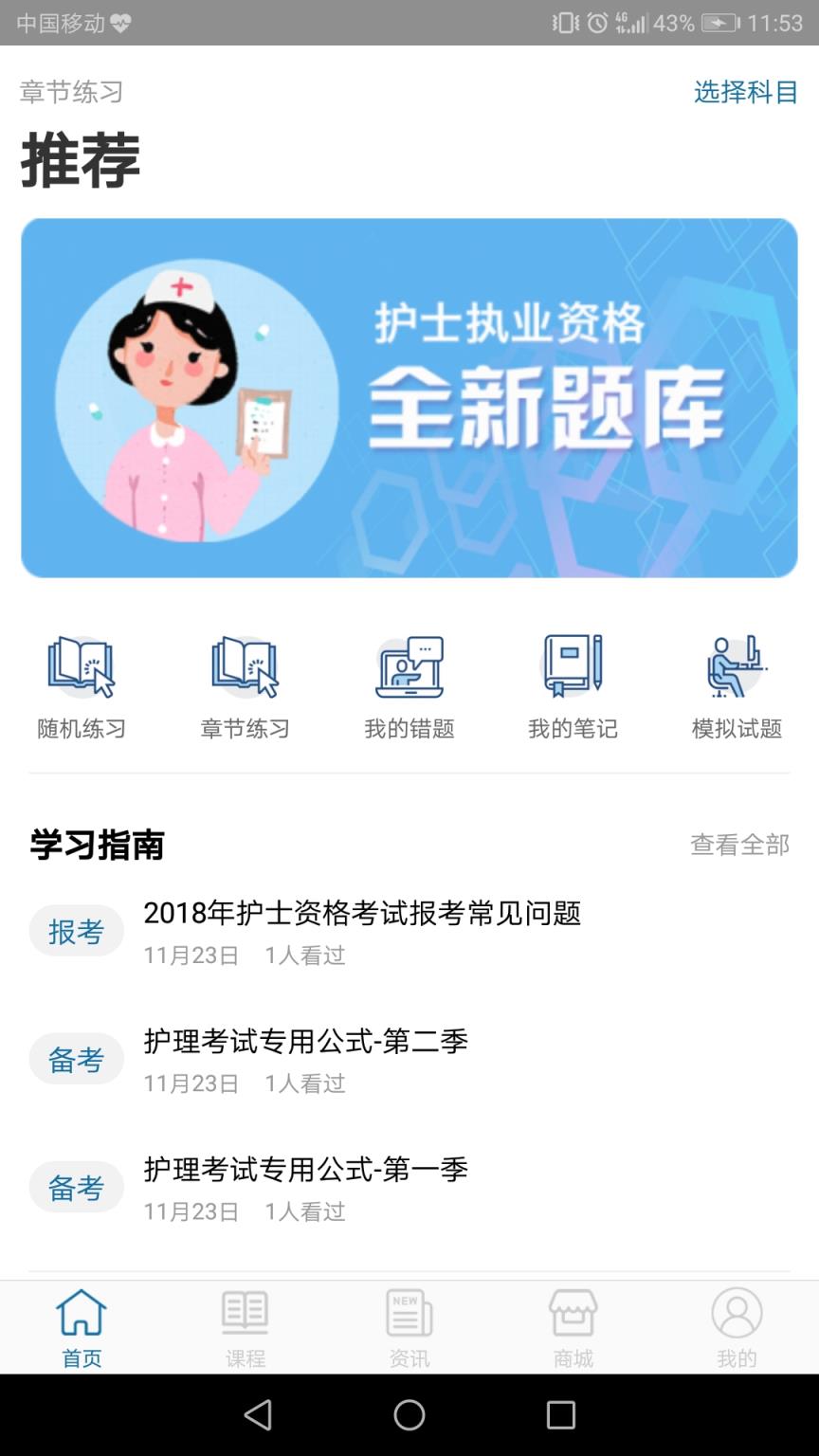Open 选择科目 to choose a subject

tap(744, 92)
